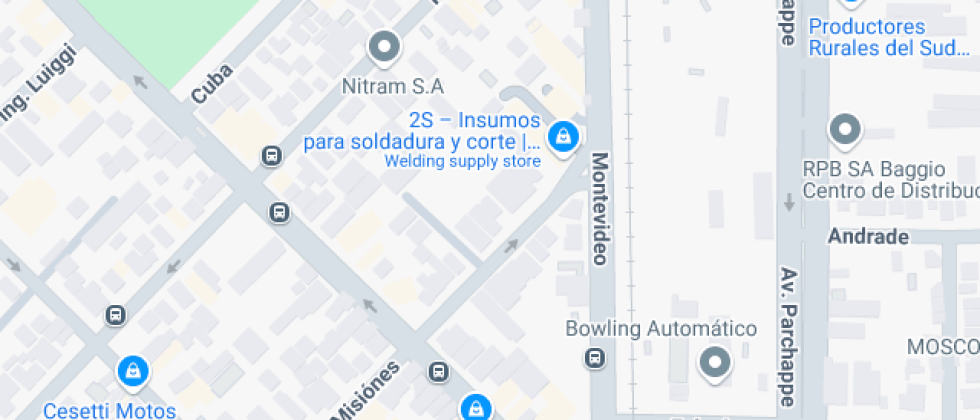The image size is (980, 420).
Task: Select the bus stop near Misiones street
Action: 438,372
